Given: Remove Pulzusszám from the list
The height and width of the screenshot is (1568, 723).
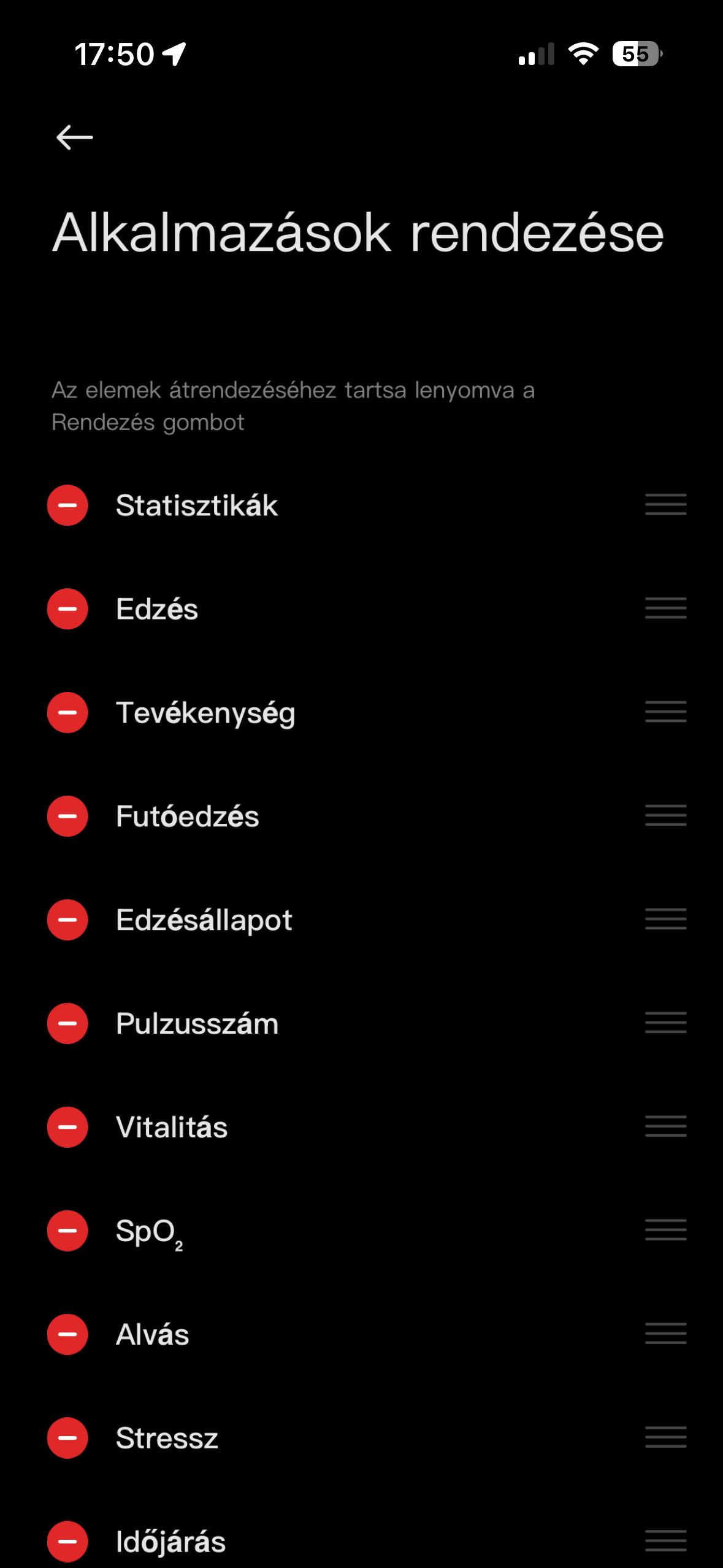Looking at the screenshot, I should (x=67, y=1023).
